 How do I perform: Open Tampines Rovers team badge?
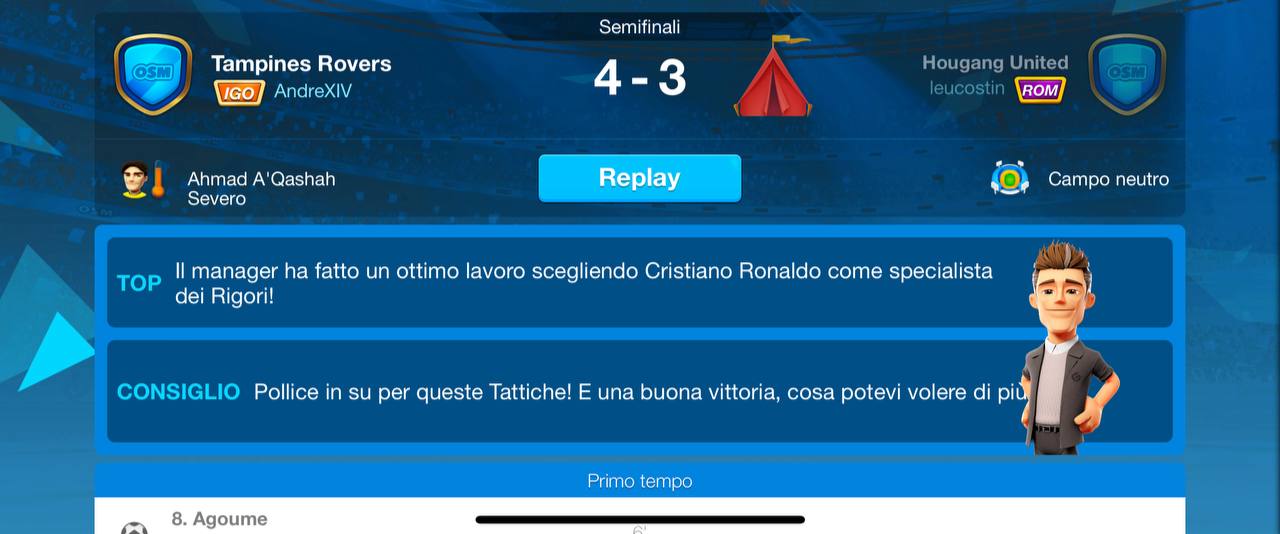pos(153,74)
